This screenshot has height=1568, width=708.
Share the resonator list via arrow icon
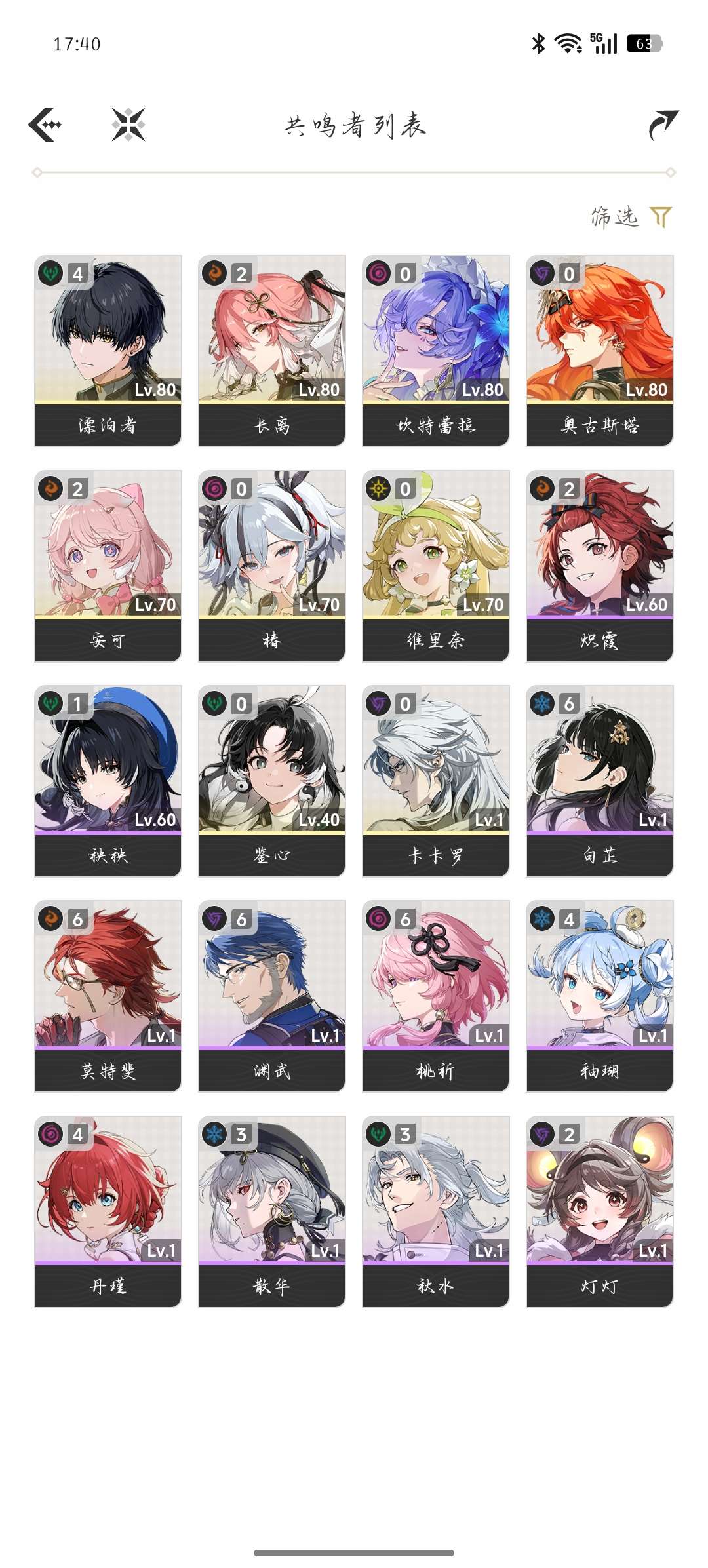663,125
